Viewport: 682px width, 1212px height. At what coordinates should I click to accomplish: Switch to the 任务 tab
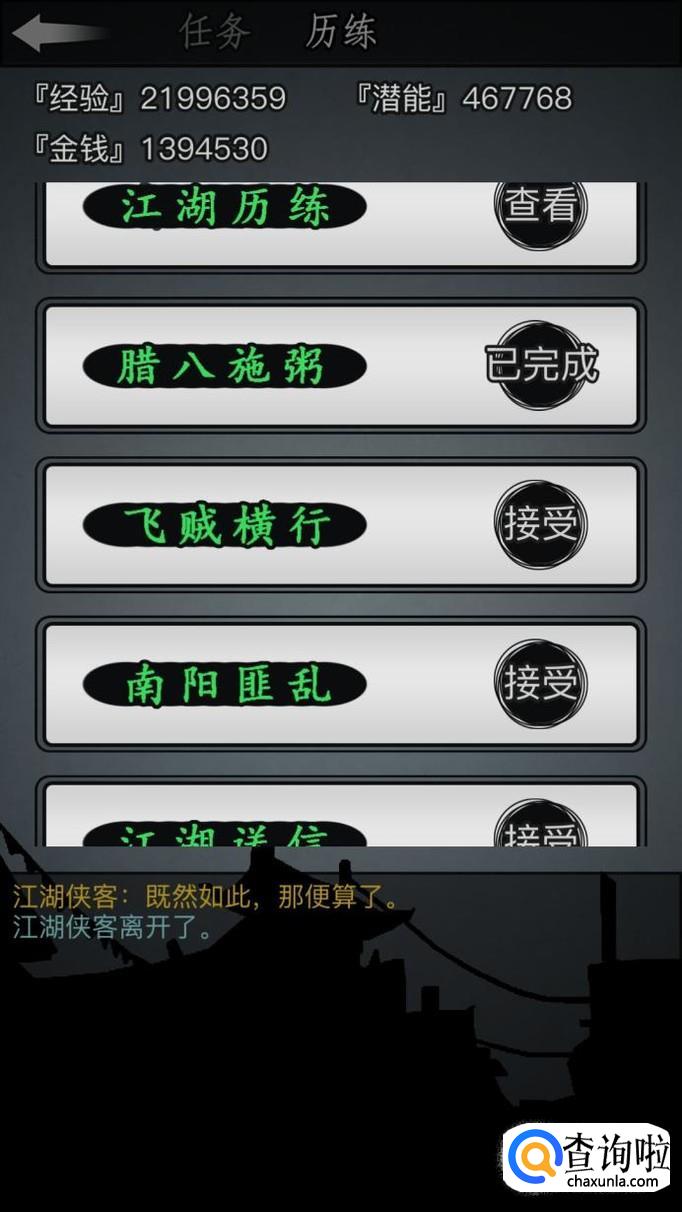pos(213,32)
